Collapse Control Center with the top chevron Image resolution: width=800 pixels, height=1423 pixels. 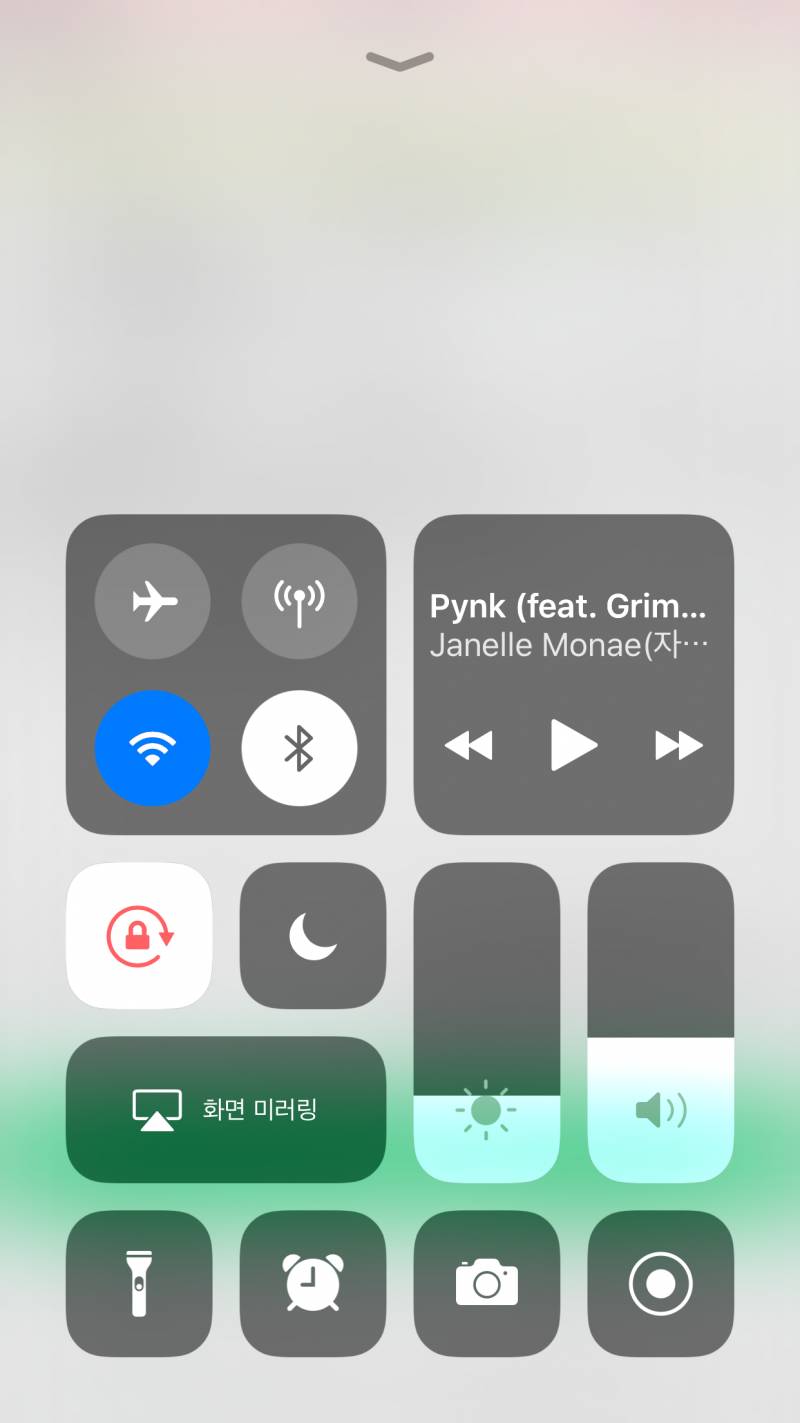400,61
